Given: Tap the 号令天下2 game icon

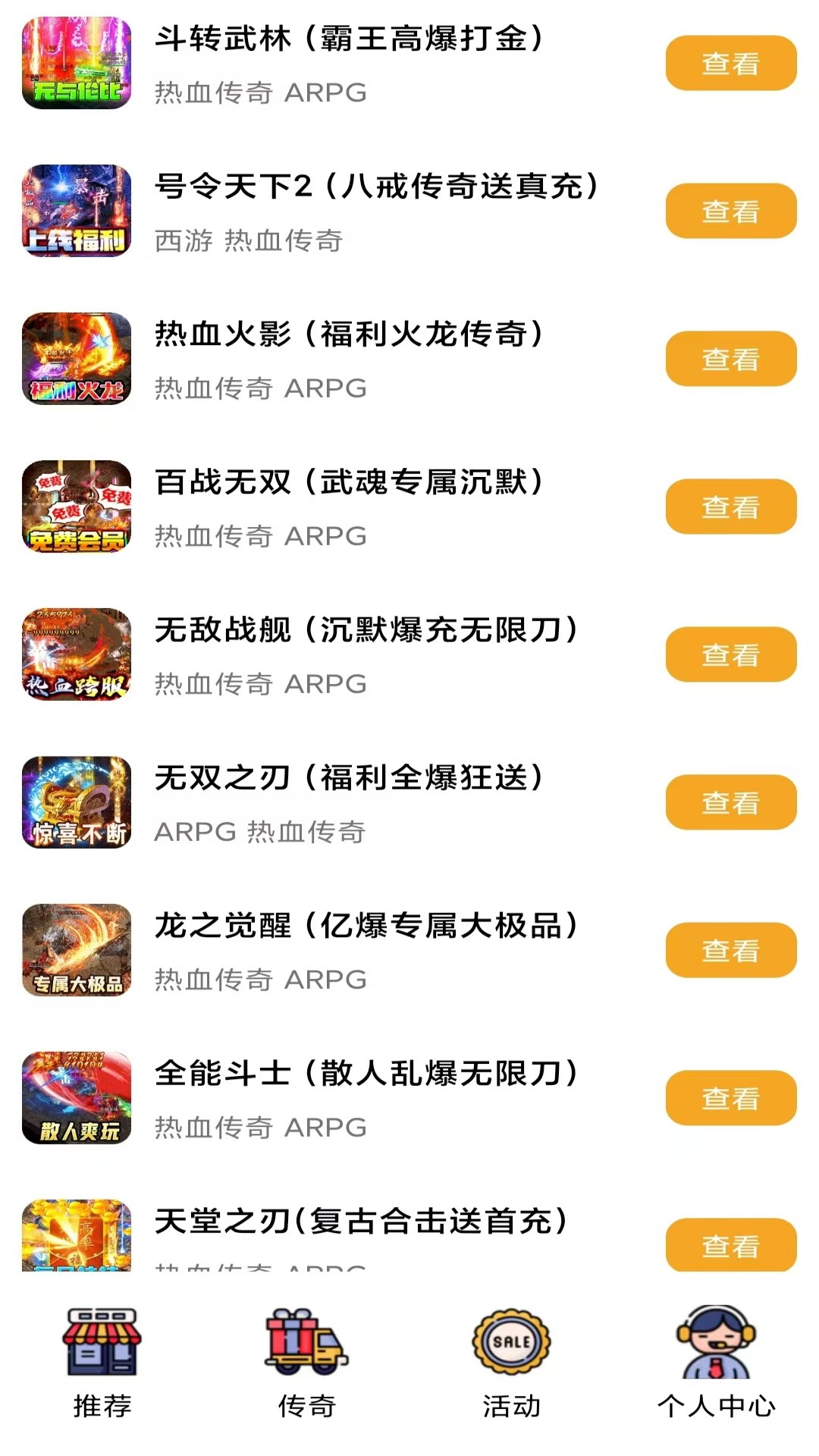Looking at the screenshot, I should point(77,211).
